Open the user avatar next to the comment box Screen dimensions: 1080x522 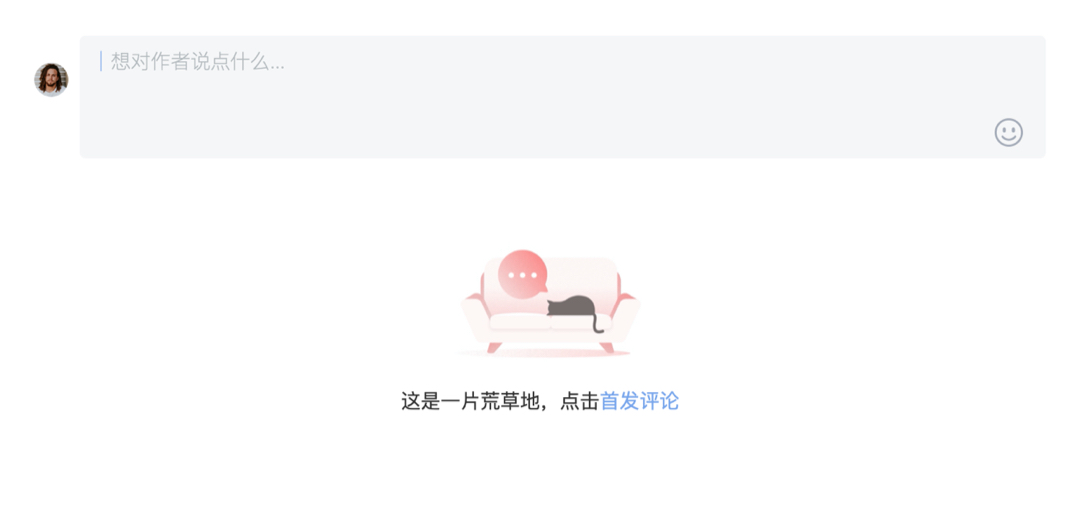pyautogui.click(x=51, y=80)
